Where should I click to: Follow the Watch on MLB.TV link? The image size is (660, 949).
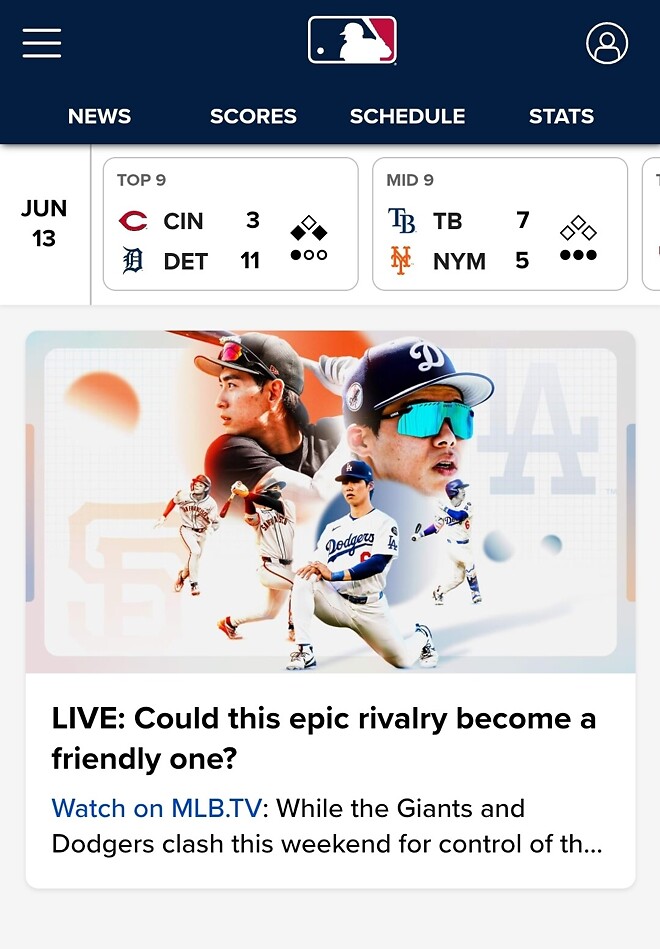156,808
